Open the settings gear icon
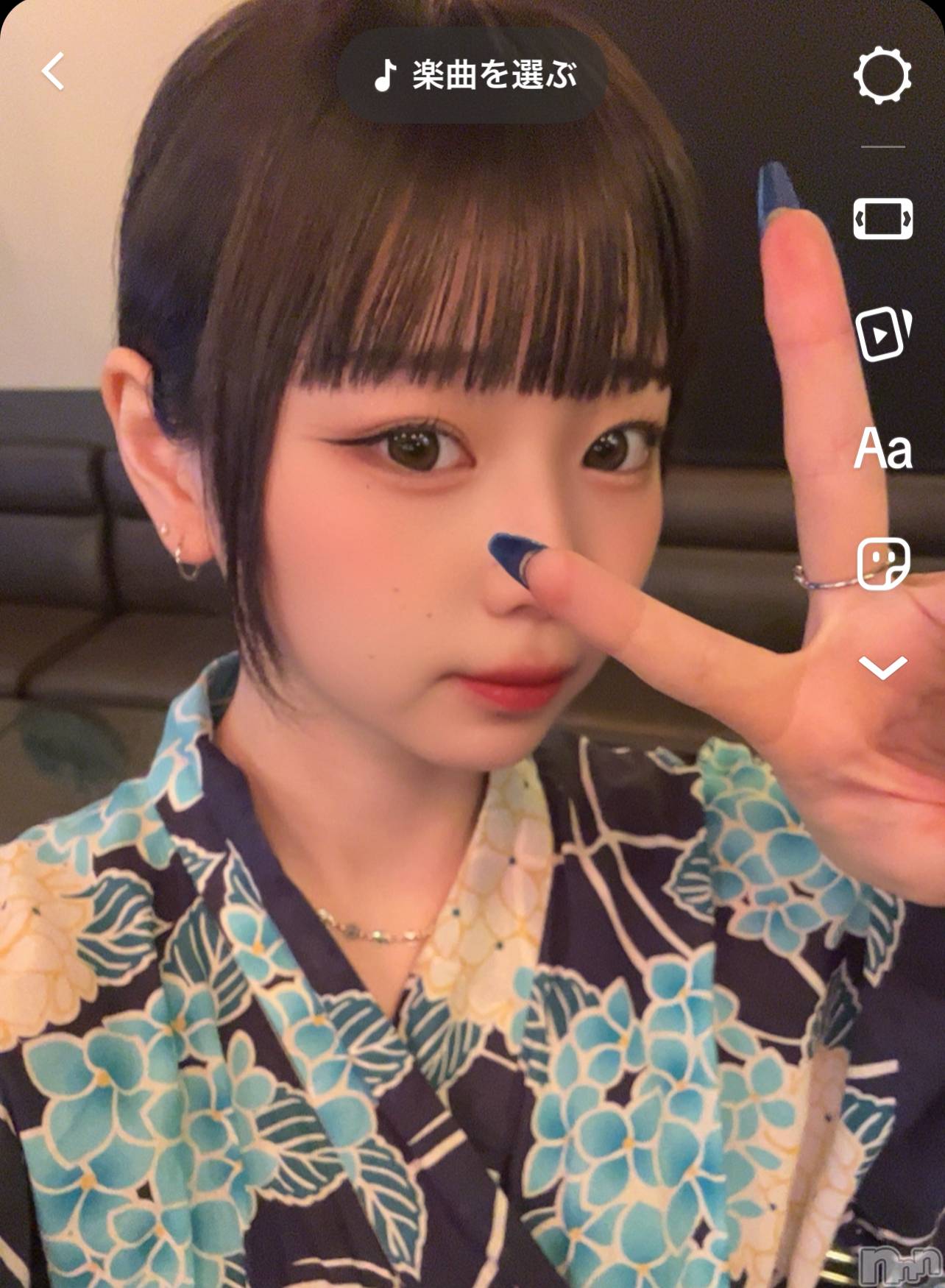The image size is (945, 1288). click(882, 75)
